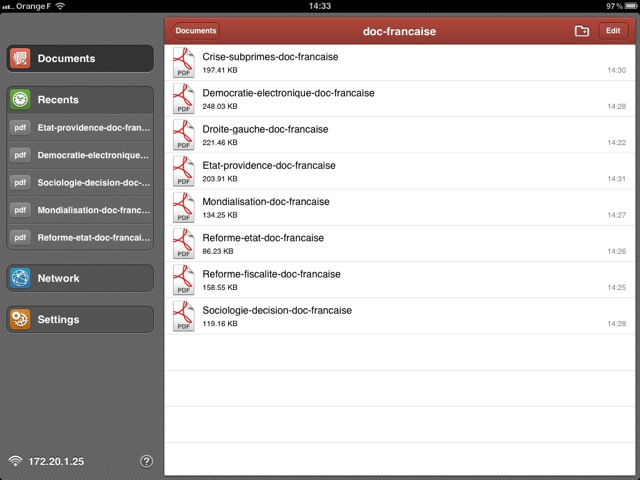Select Documents in the sidebar

coord(81,59)
